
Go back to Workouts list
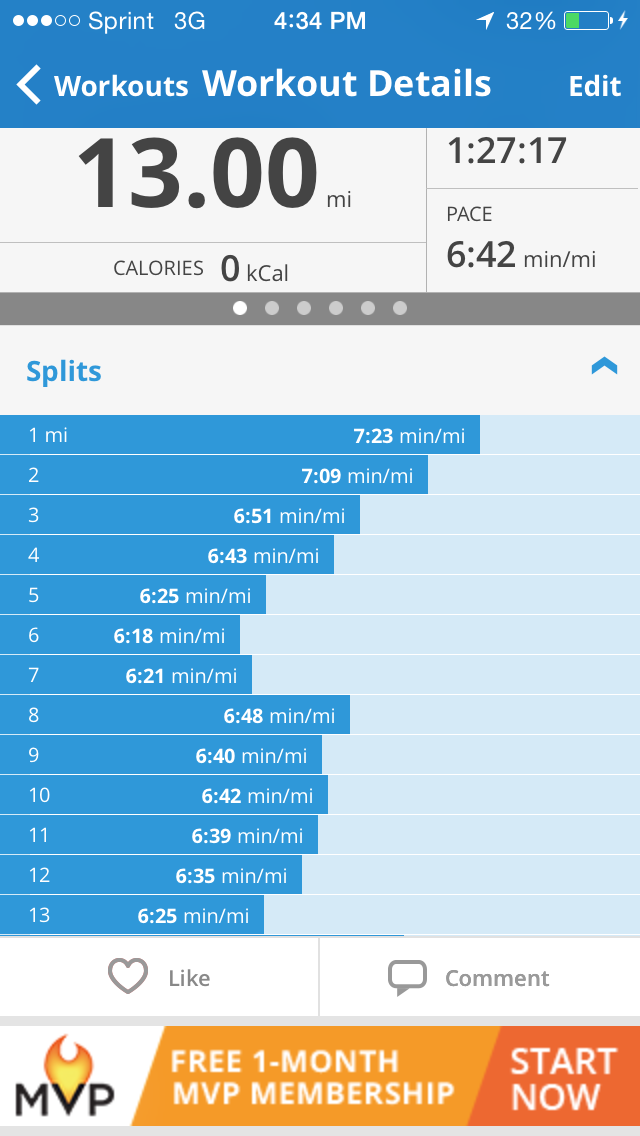(x=100, y=85)
